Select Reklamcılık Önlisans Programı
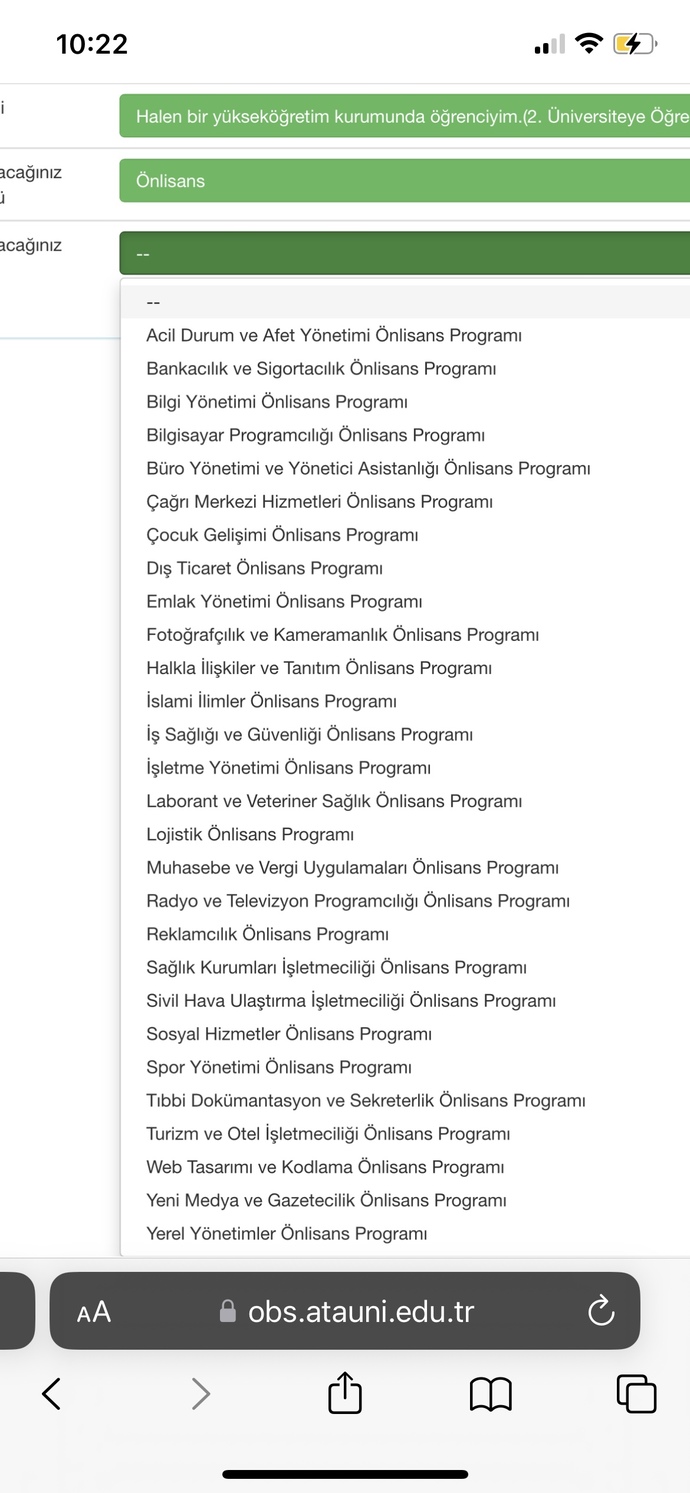The height and width of the screenshot is (1493, 690). click(405, 934)
